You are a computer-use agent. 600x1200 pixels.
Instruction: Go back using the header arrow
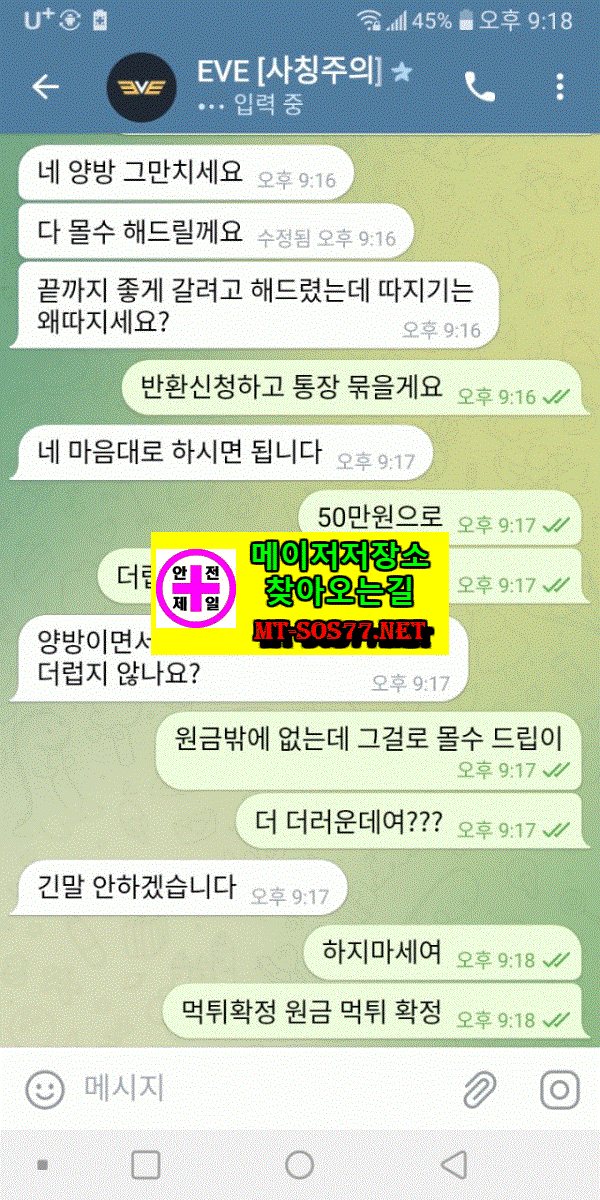pos(46,87)
